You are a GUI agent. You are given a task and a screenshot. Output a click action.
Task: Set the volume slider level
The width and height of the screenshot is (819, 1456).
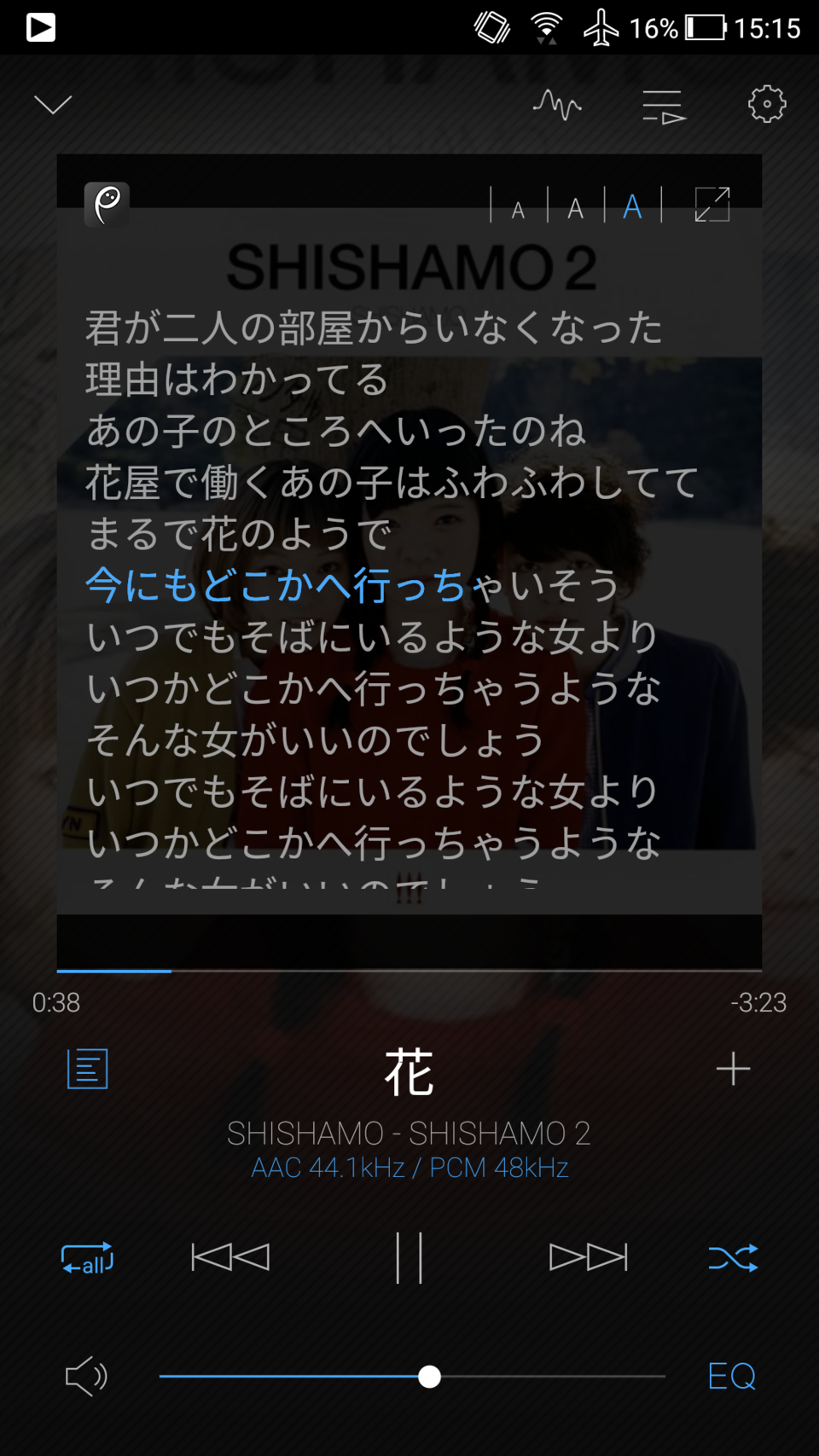point(429,1376)
